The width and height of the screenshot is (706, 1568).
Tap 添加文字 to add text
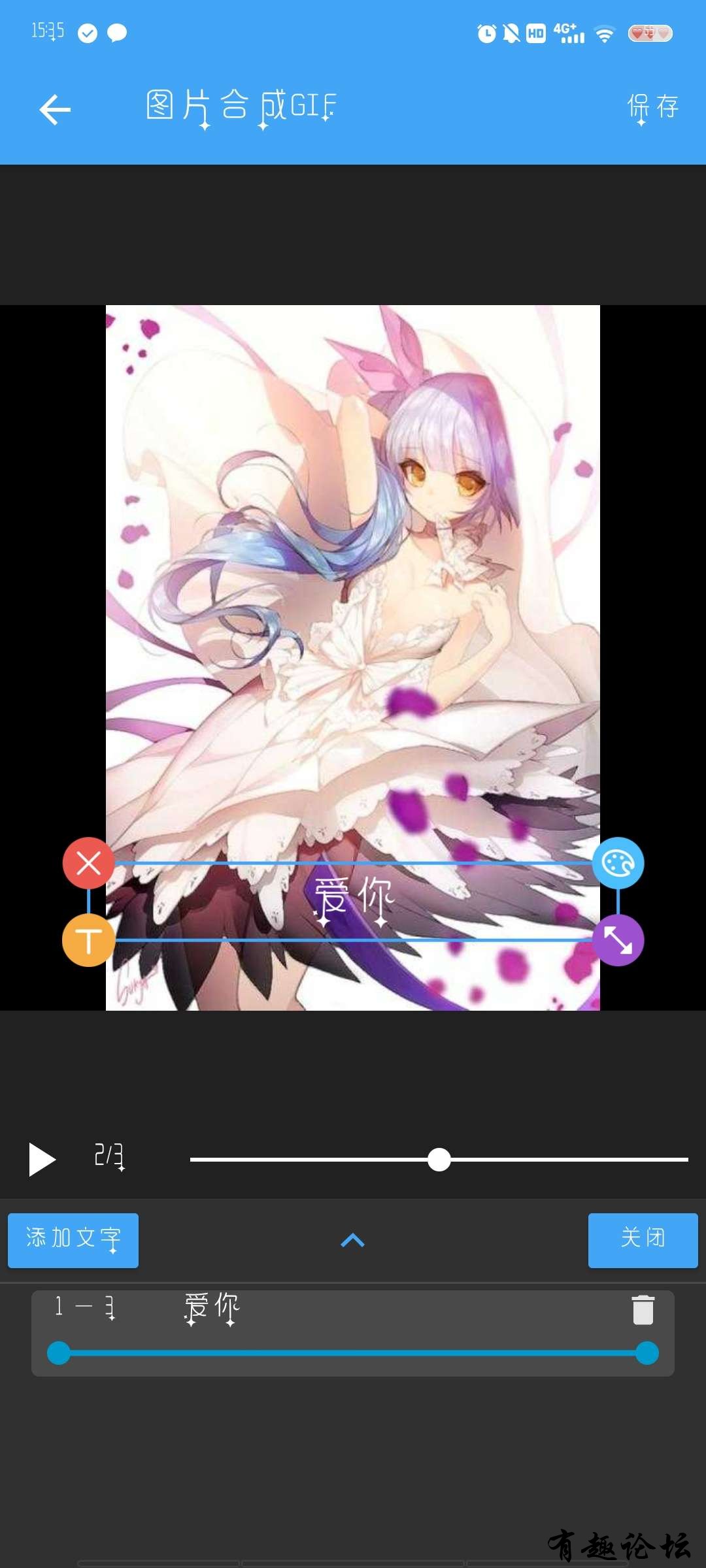point(73,1240)
